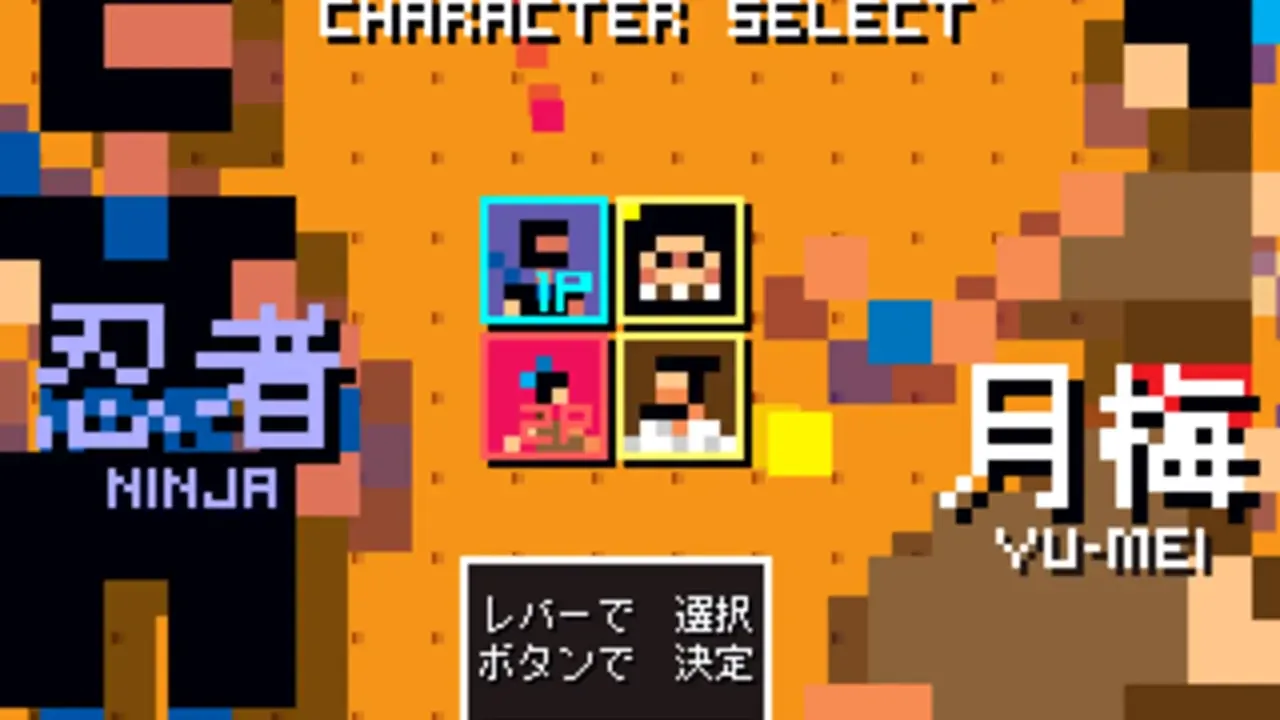Pick the black-haired face portrait with yellow border
This screenshot has height=720, width=1280.
pos(682,261)
